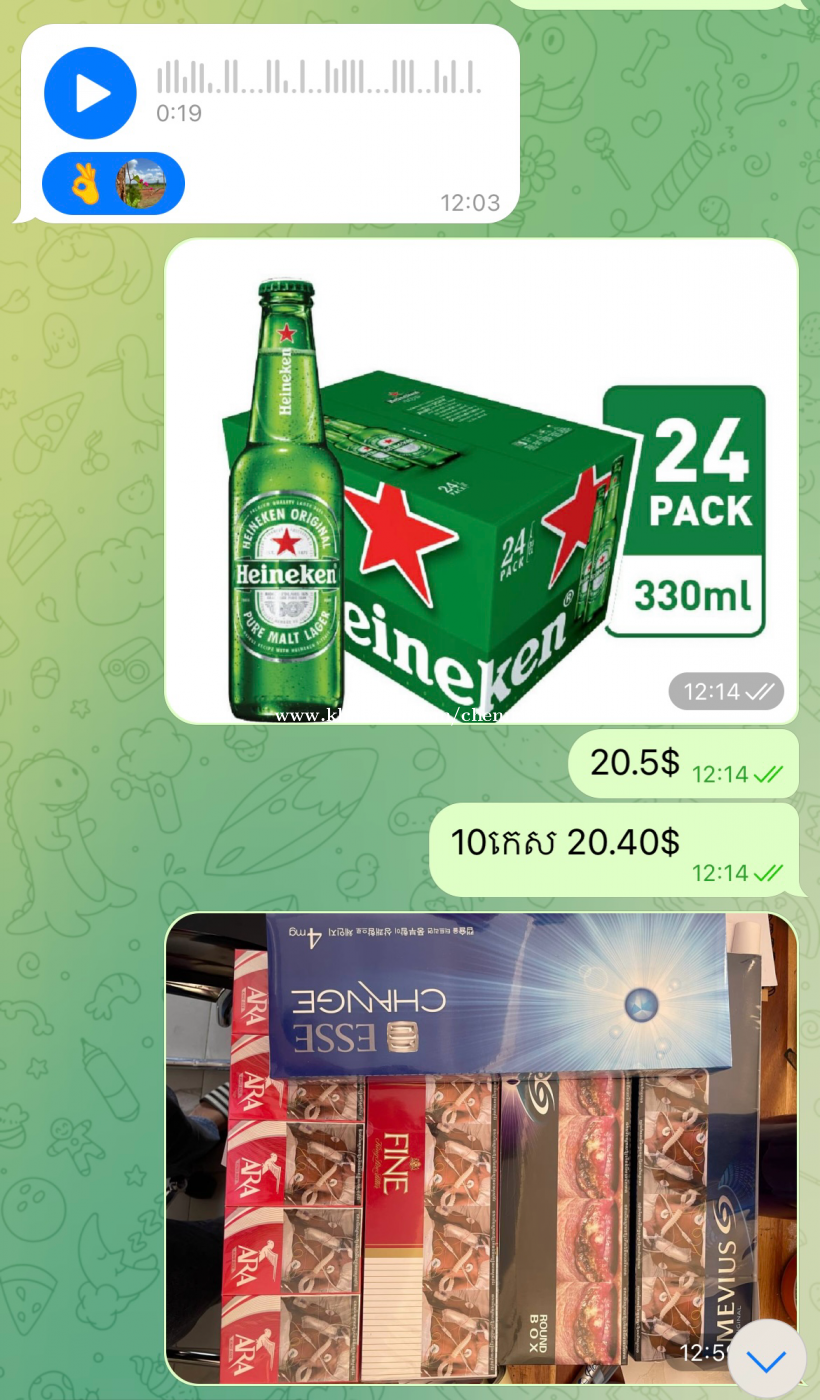Play the 0:19 voice message
Screen dimensions: 820x1400
point(90,93)
